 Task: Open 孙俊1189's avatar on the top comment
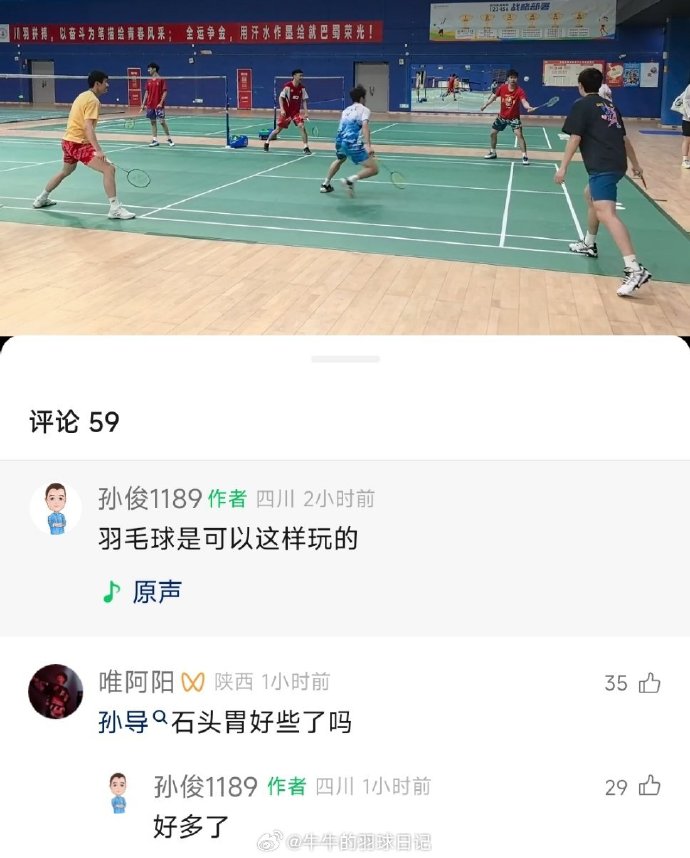click(56, 509)
